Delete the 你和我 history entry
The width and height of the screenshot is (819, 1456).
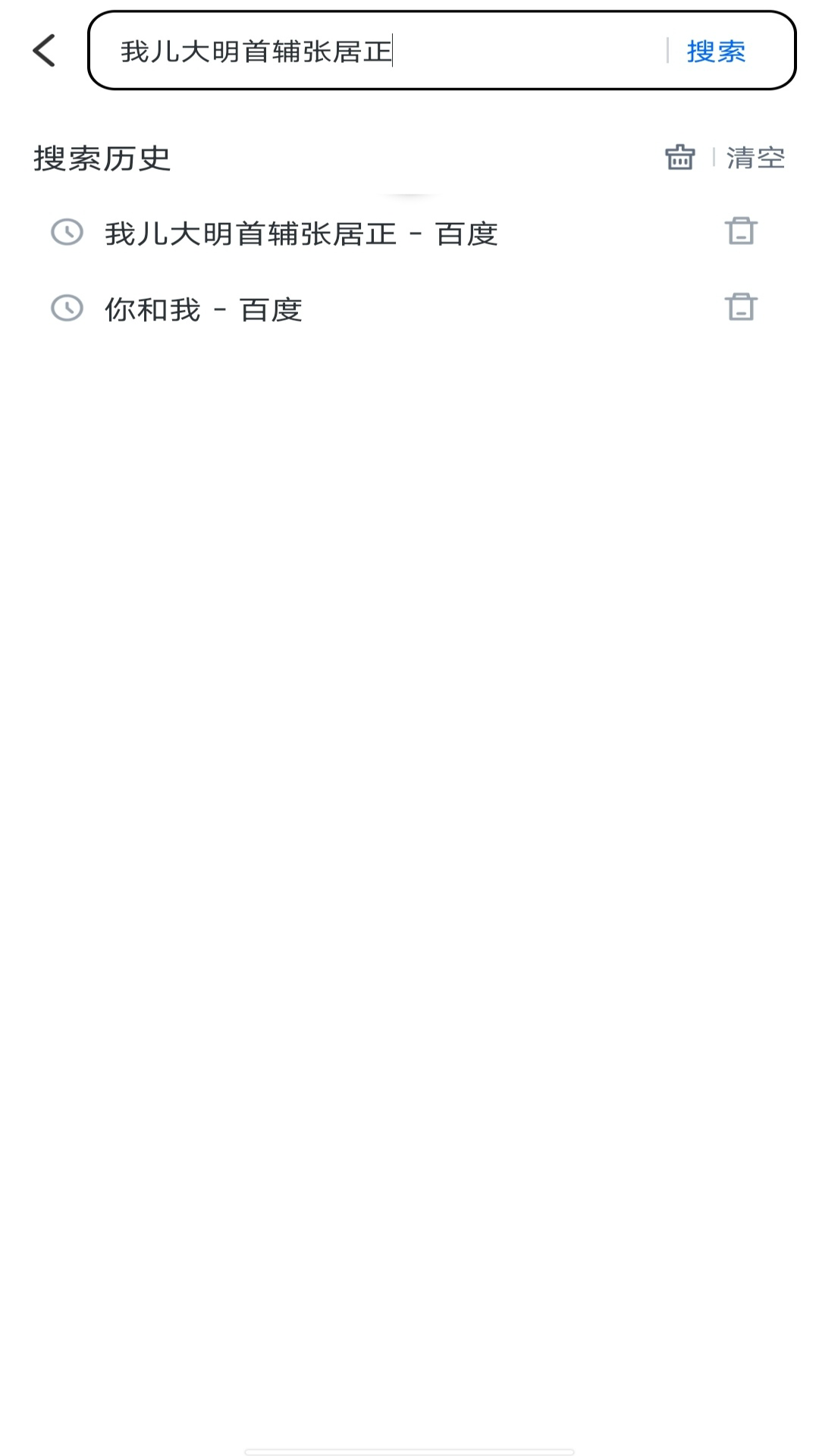pos(741,307)
